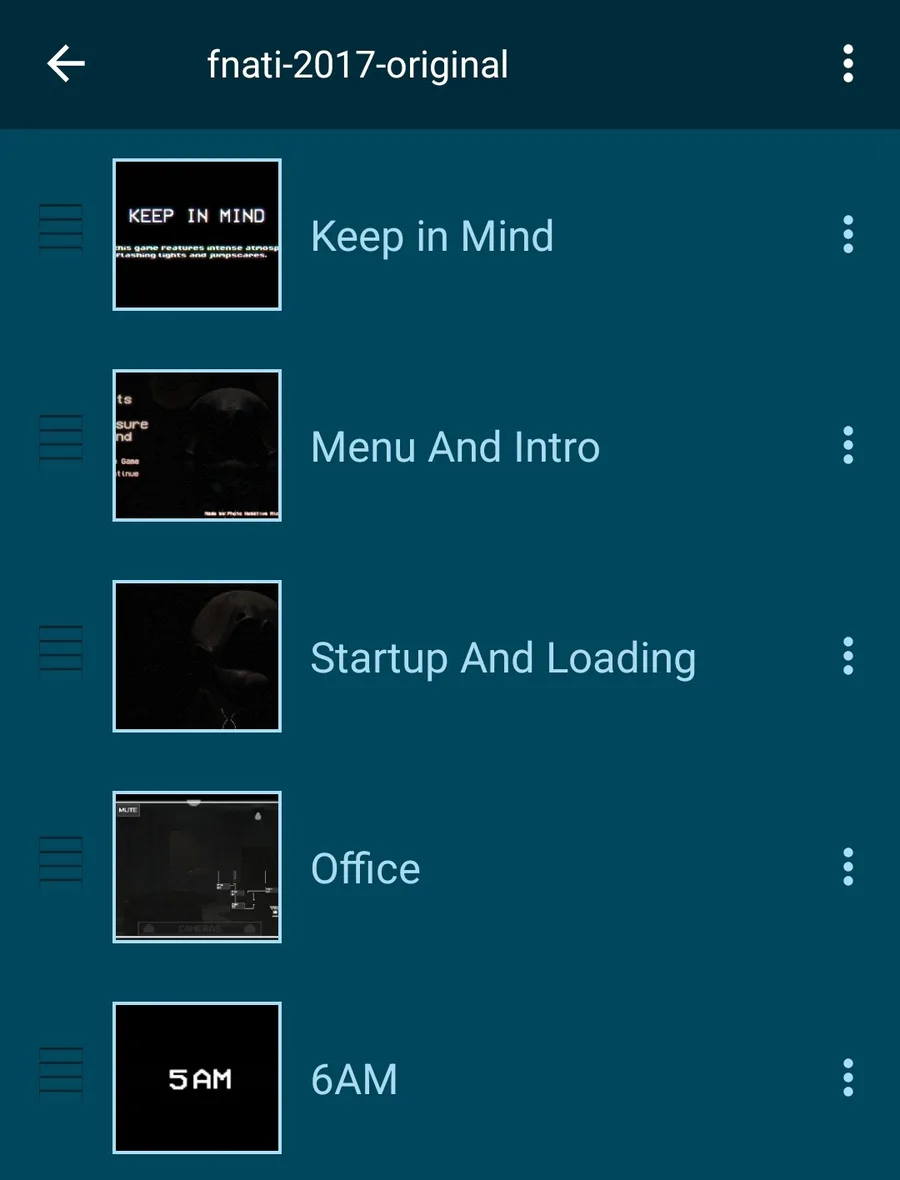The height and width of the screenshot is (1180, 900).
Task: Show more options for Office
Action: point(848,868)
